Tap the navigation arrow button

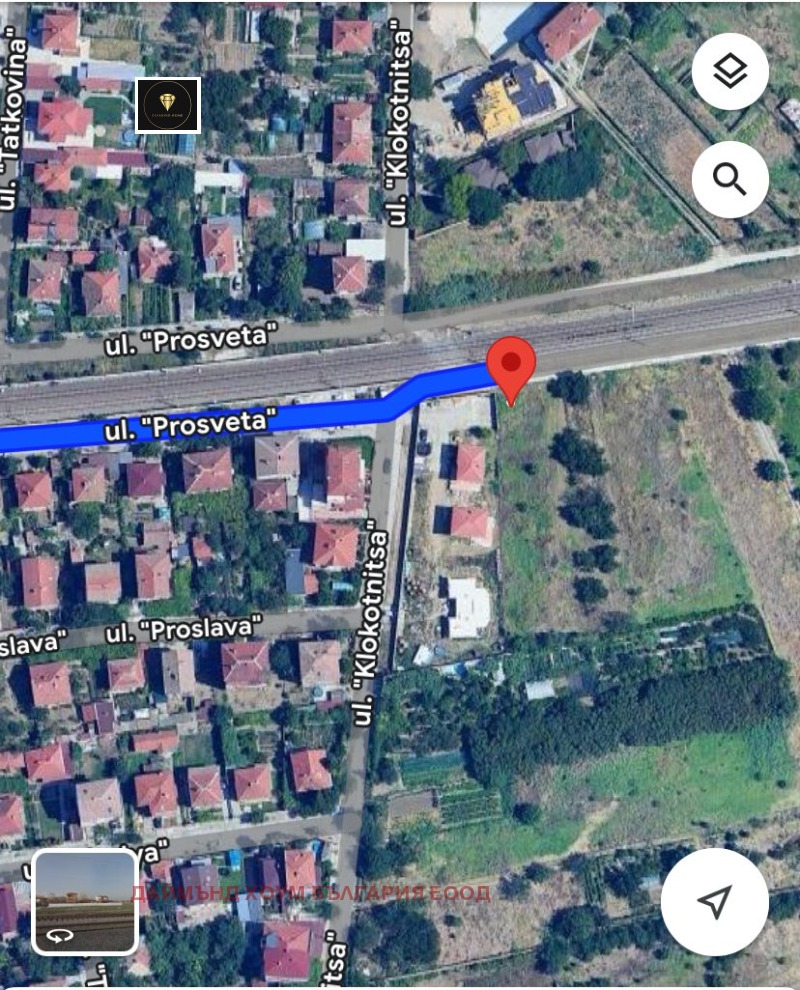coord(714,902)
